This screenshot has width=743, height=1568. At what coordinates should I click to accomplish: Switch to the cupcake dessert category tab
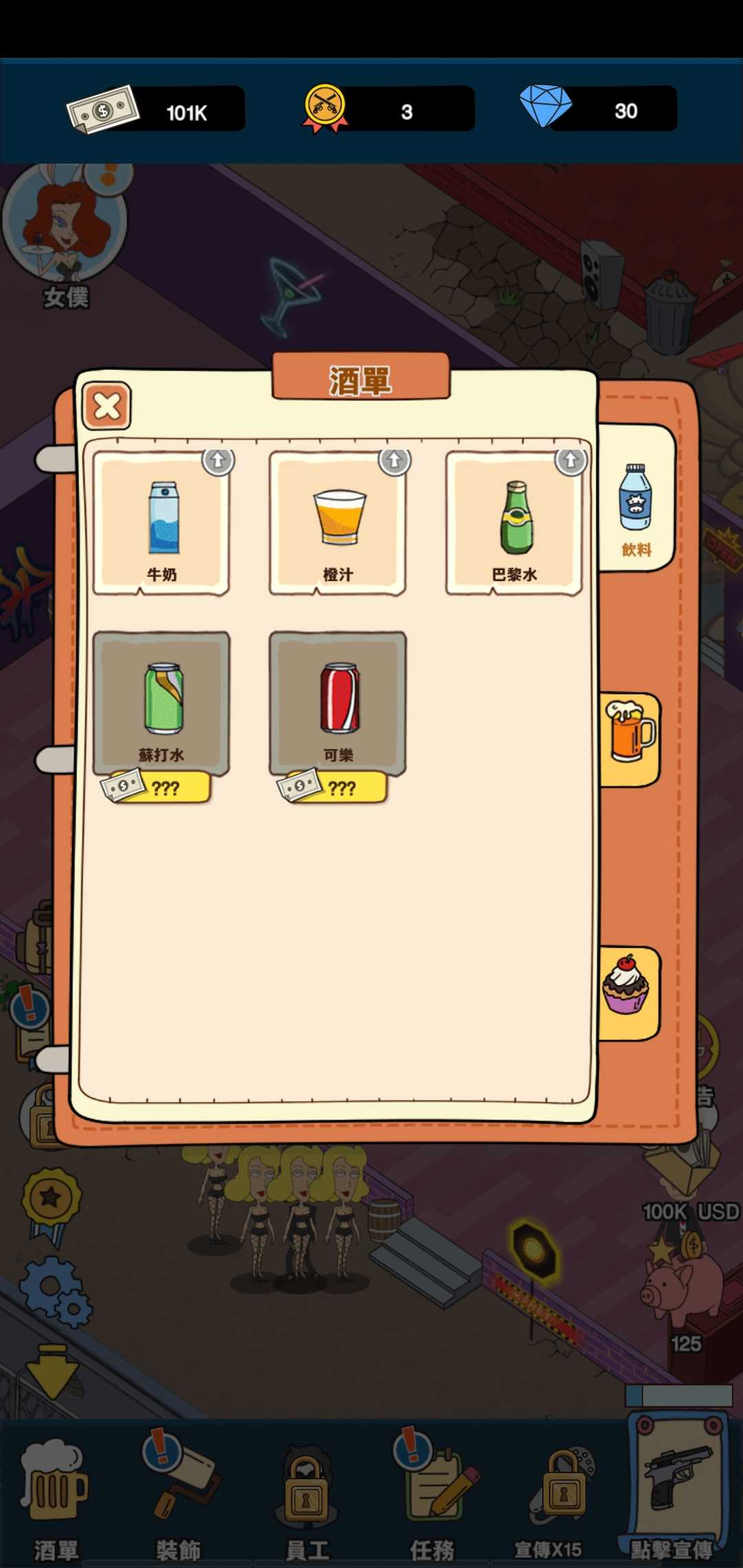[627, 989]
